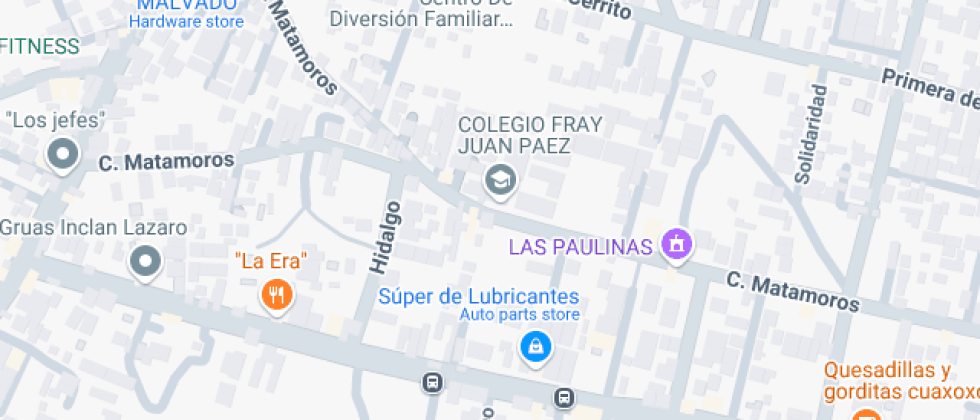Tap the Colegio Fray Juan Paez school pin
The width and height of the screenshot is (980, 420).
pyautogui.click(x=497, y=181)
